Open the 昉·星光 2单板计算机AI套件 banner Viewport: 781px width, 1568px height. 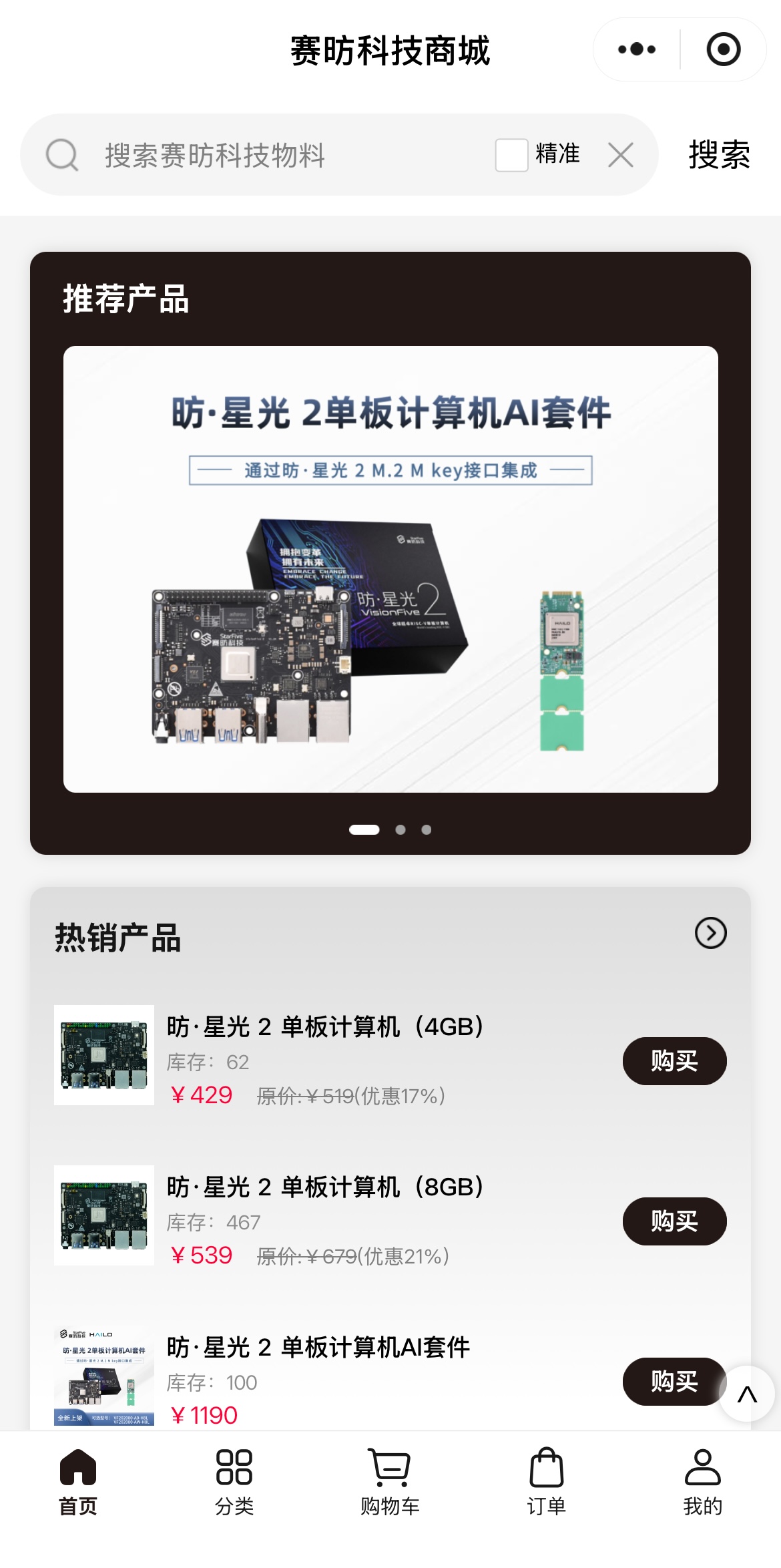pyautogui.click(x=390, y=569)
